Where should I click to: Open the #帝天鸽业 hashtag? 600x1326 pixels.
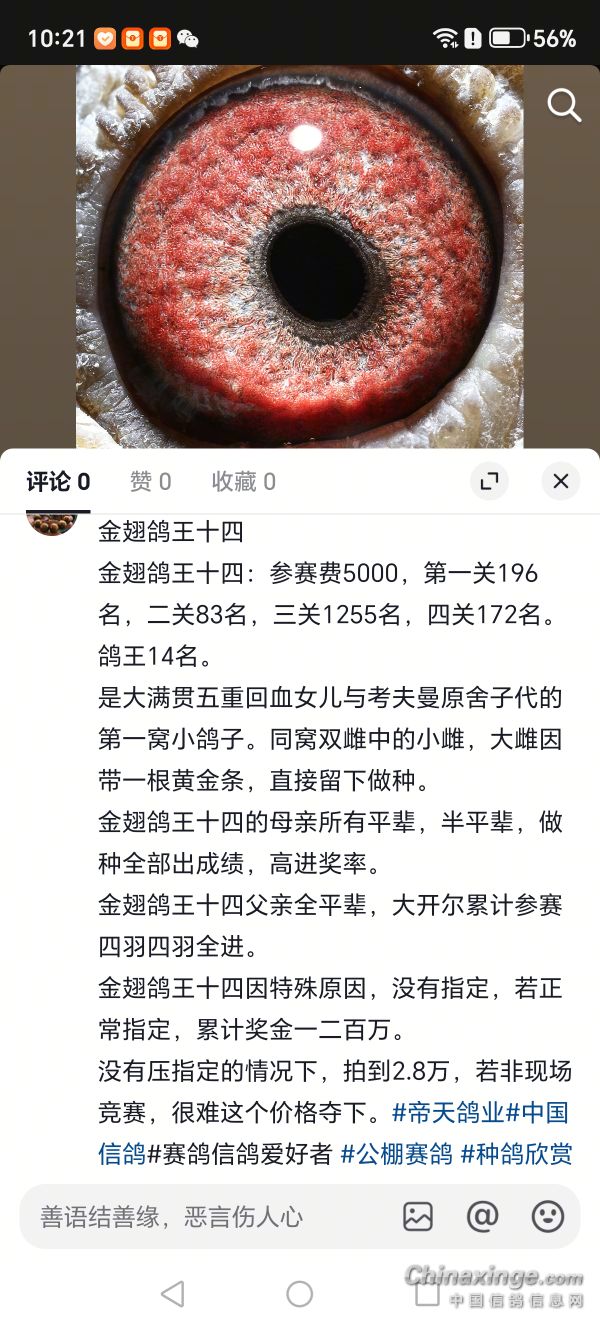[447, 1113]
